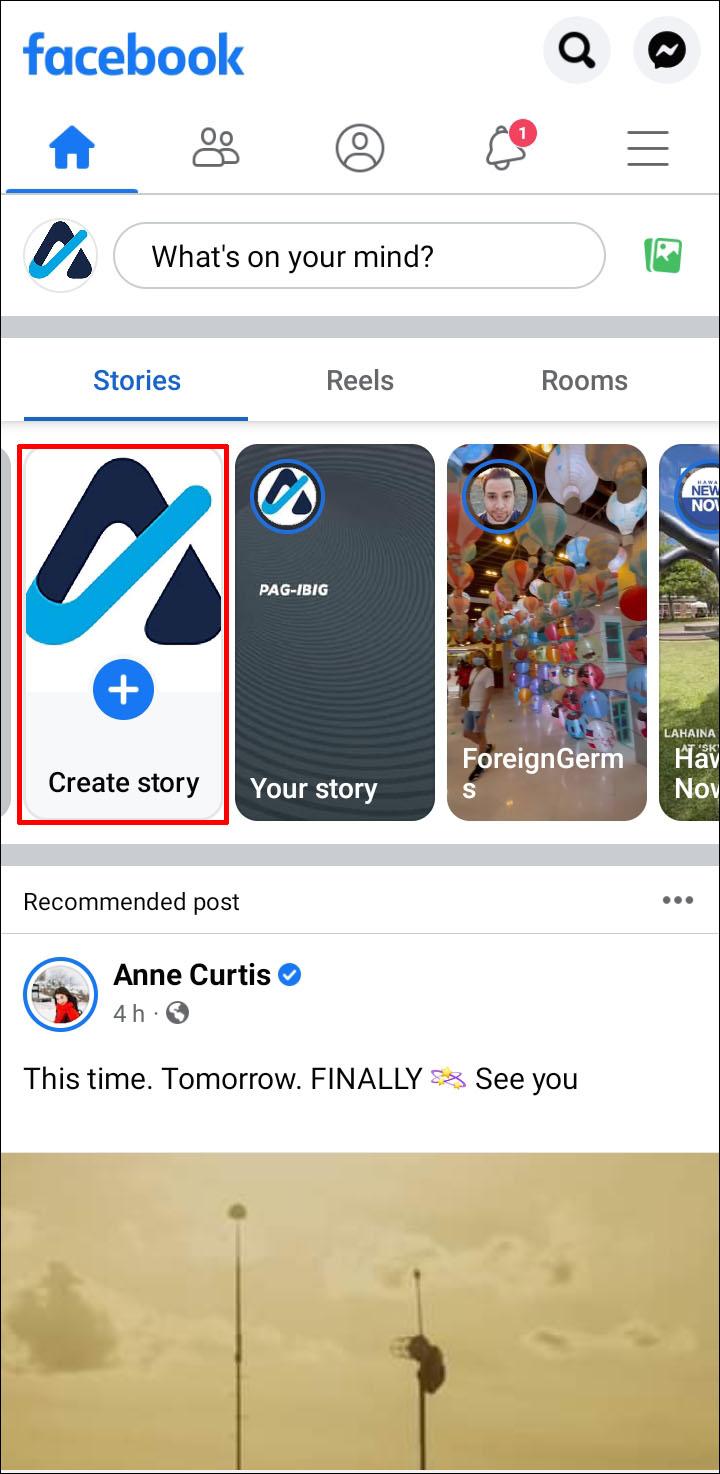The width and height of the screenshot is (720, 1474).
Task: Switch to the Rooms tab
Action: pyautogui.click(x=584, y=381)
